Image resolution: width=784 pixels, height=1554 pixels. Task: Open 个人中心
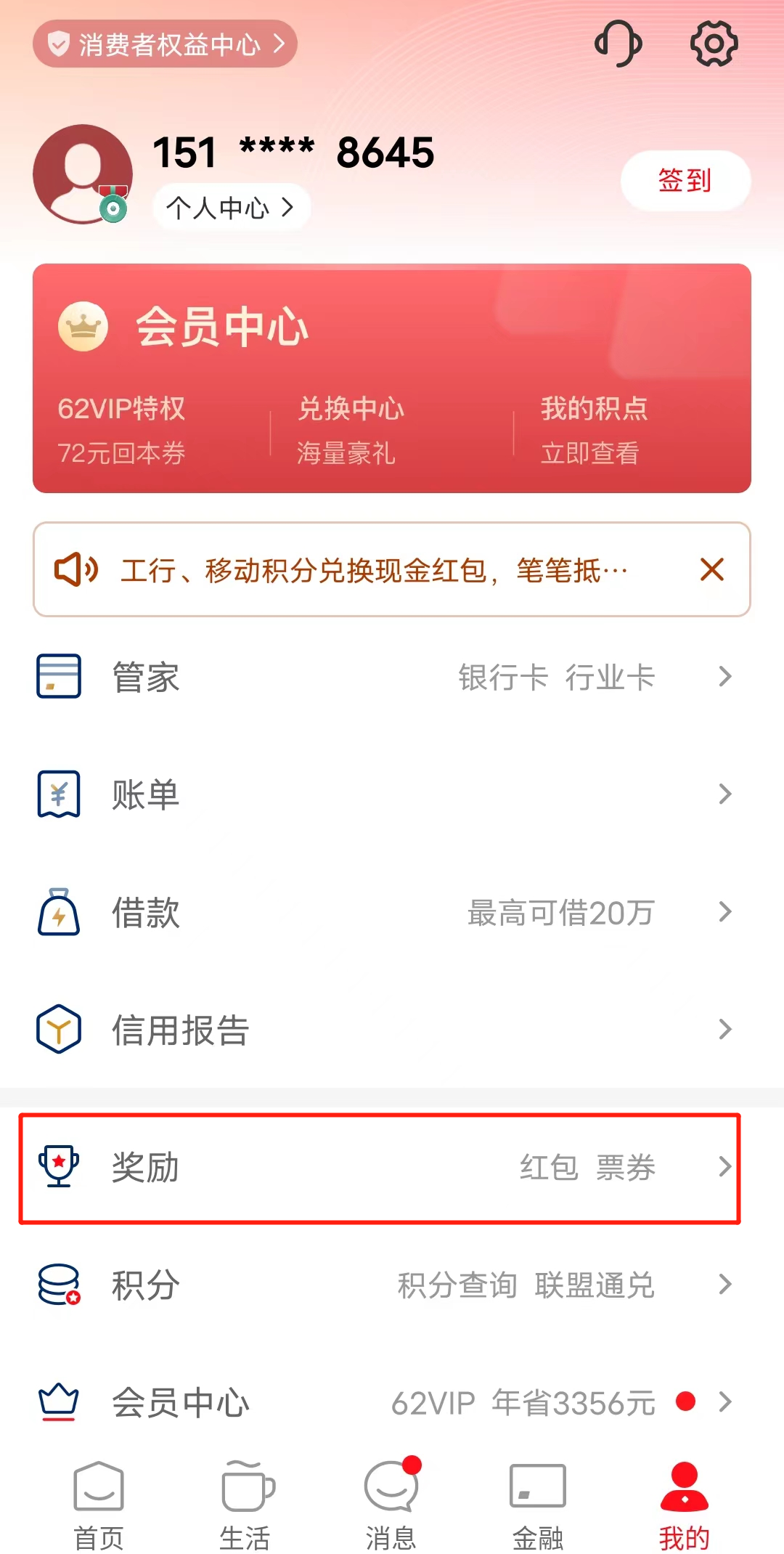tap(231, 208)
